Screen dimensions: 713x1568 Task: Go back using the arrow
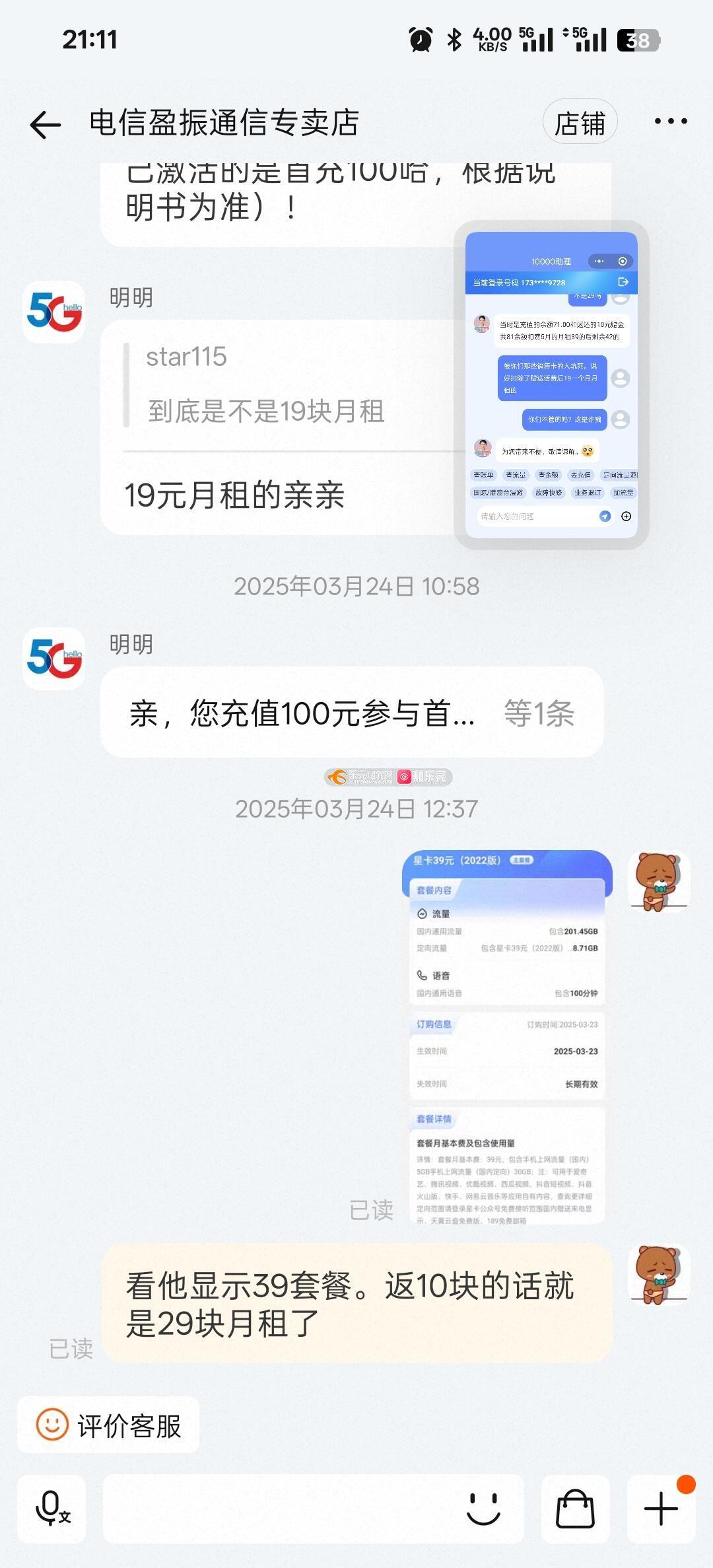point(45,124)
